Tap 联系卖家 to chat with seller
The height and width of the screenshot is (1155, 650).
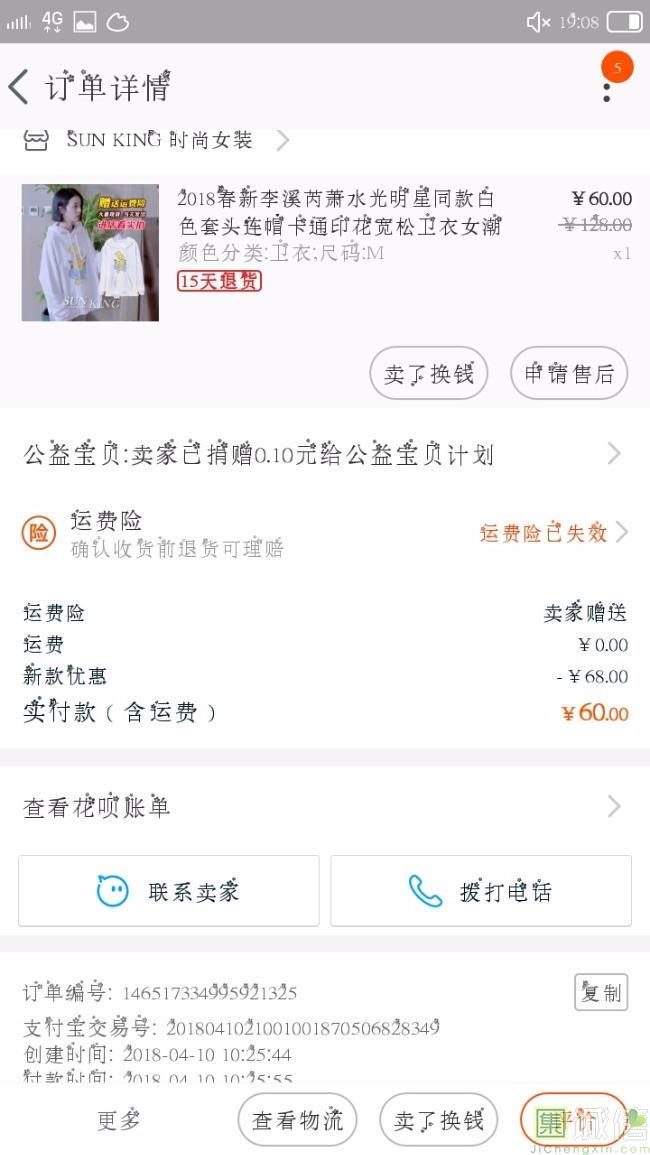(x=169, y=890)
